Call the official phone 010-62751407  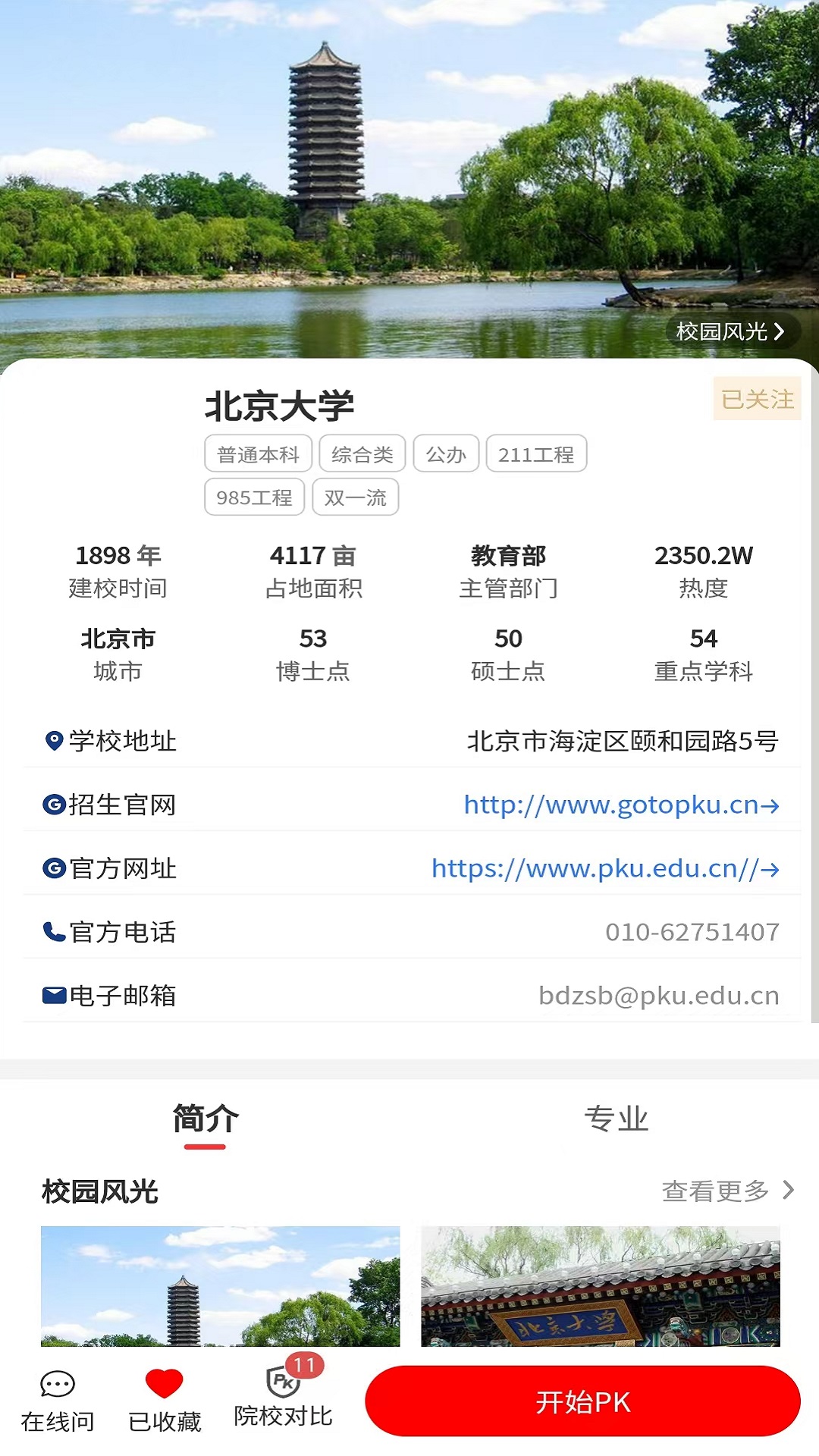[692, 932]
